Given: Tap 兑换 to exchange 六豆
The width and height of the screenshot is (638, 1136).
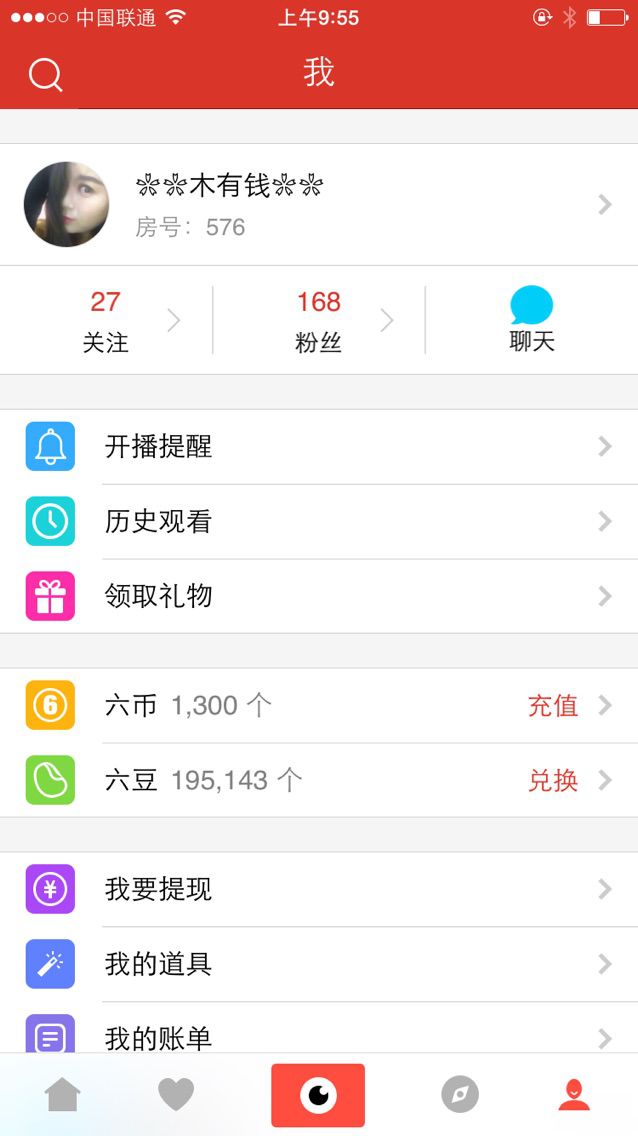Looking at the screenshot, I should click(x=553, y=780).
